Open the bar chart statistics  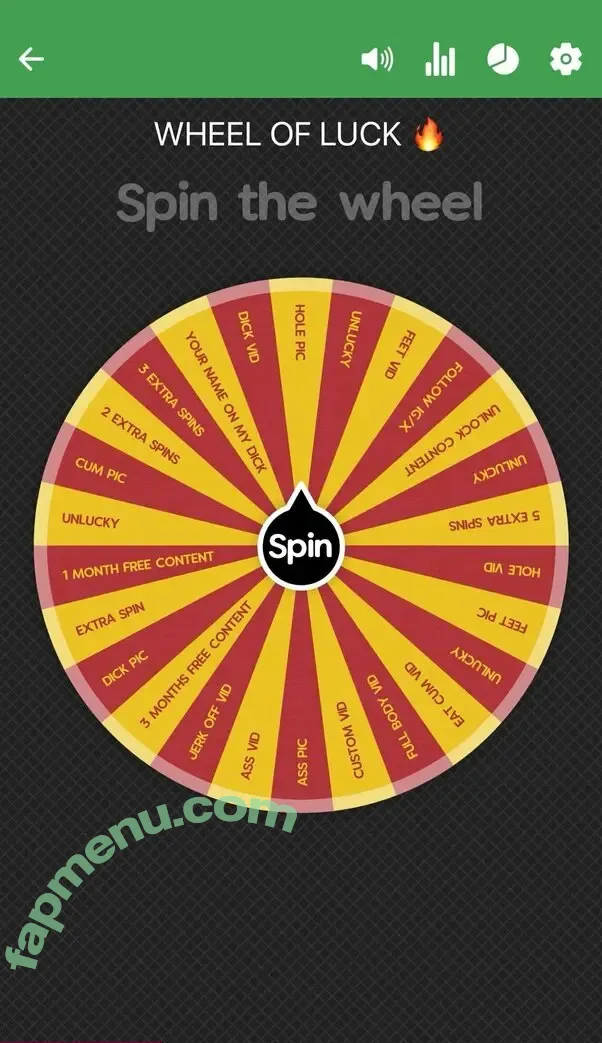440,60
